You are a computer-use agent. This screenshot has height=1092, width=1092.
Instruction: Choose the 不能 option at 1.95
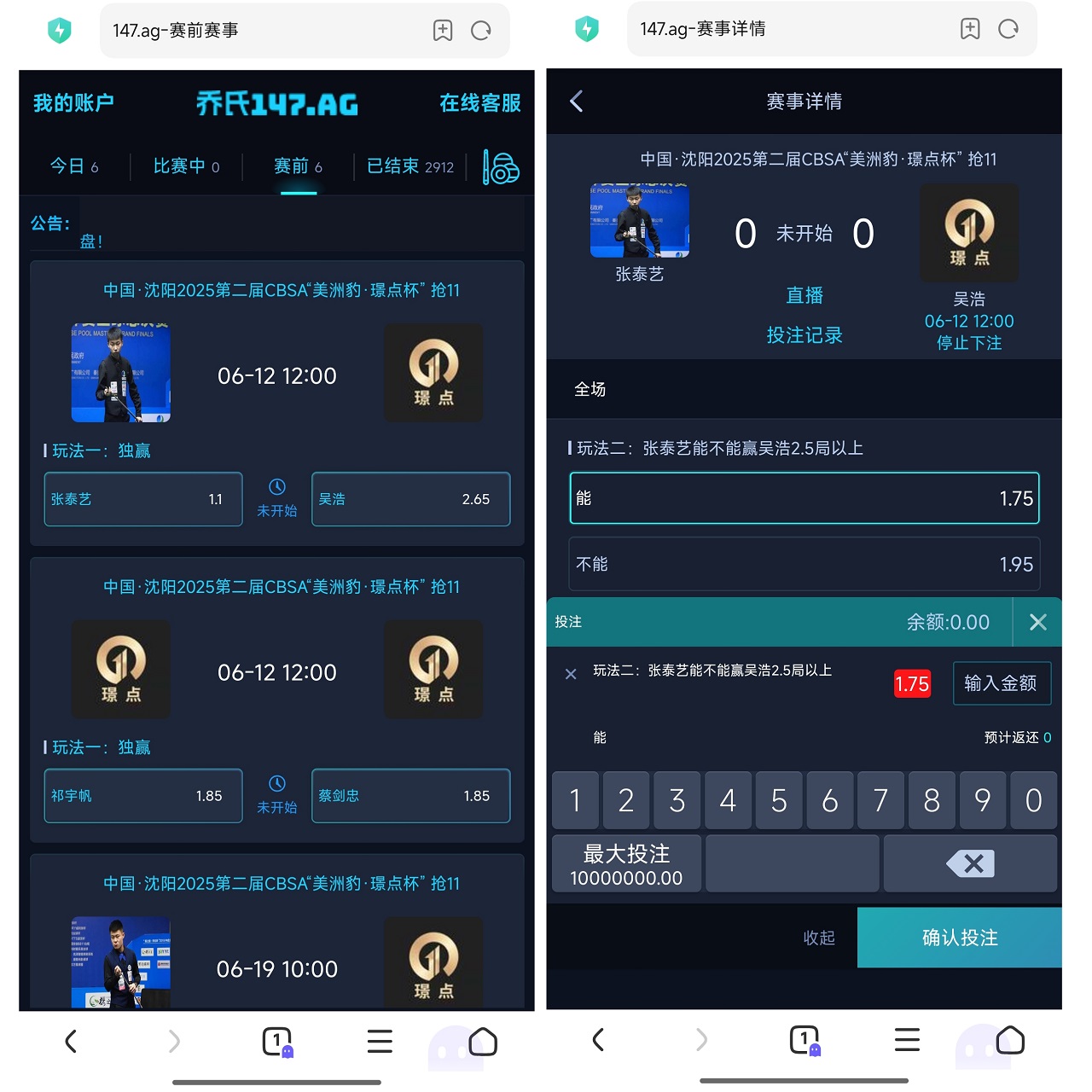[804, 564]
